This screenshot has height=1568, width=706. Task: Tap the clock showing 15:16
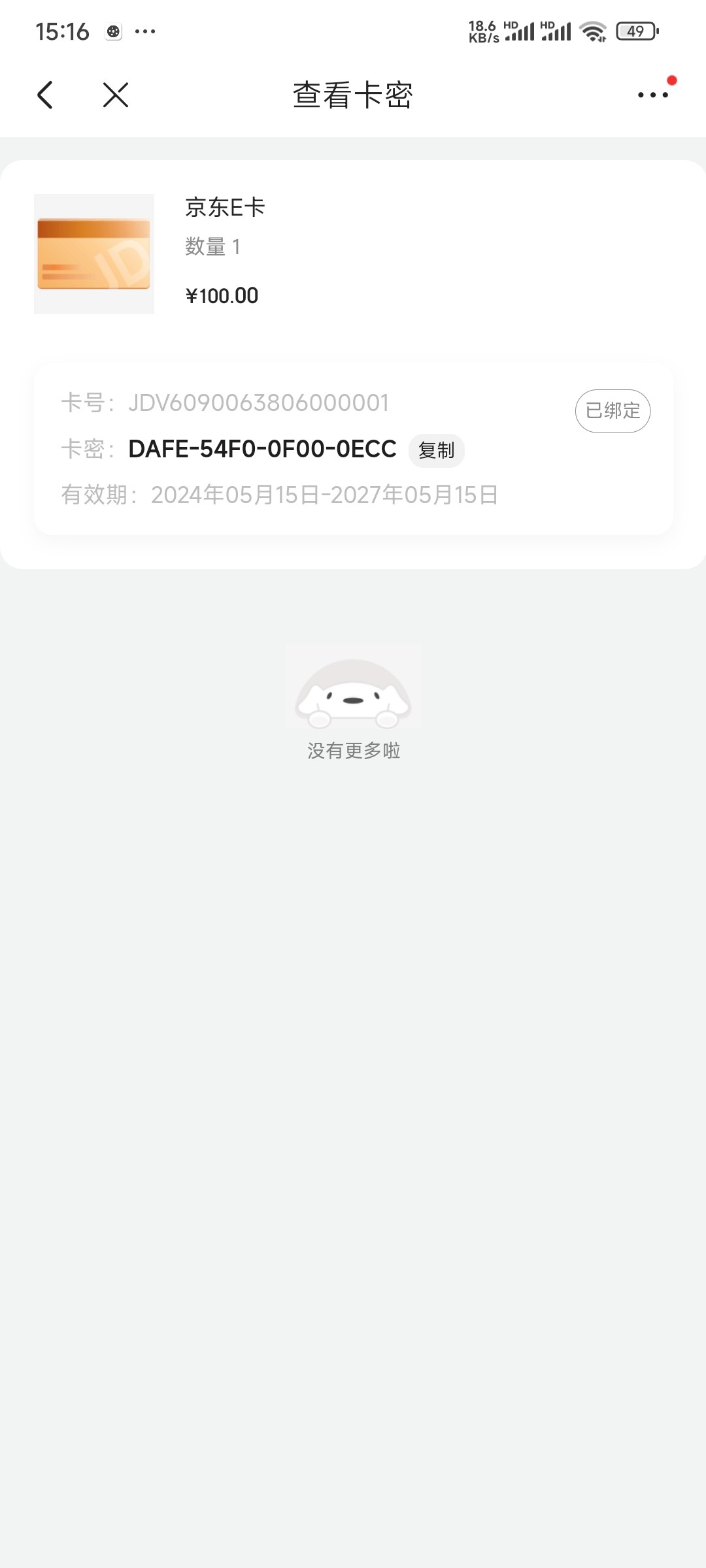[63, 31]
